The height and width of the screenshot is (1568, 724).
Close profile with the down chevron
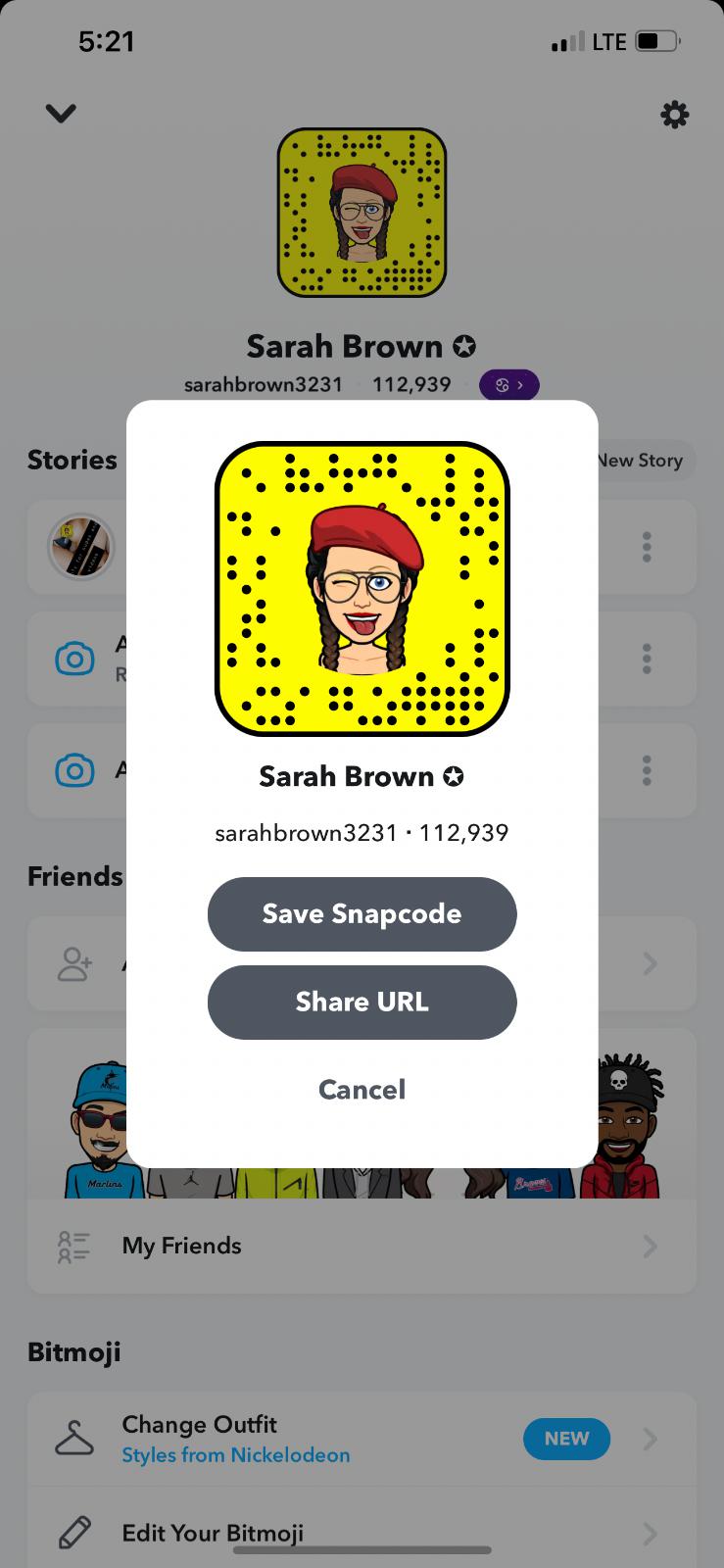61,115
